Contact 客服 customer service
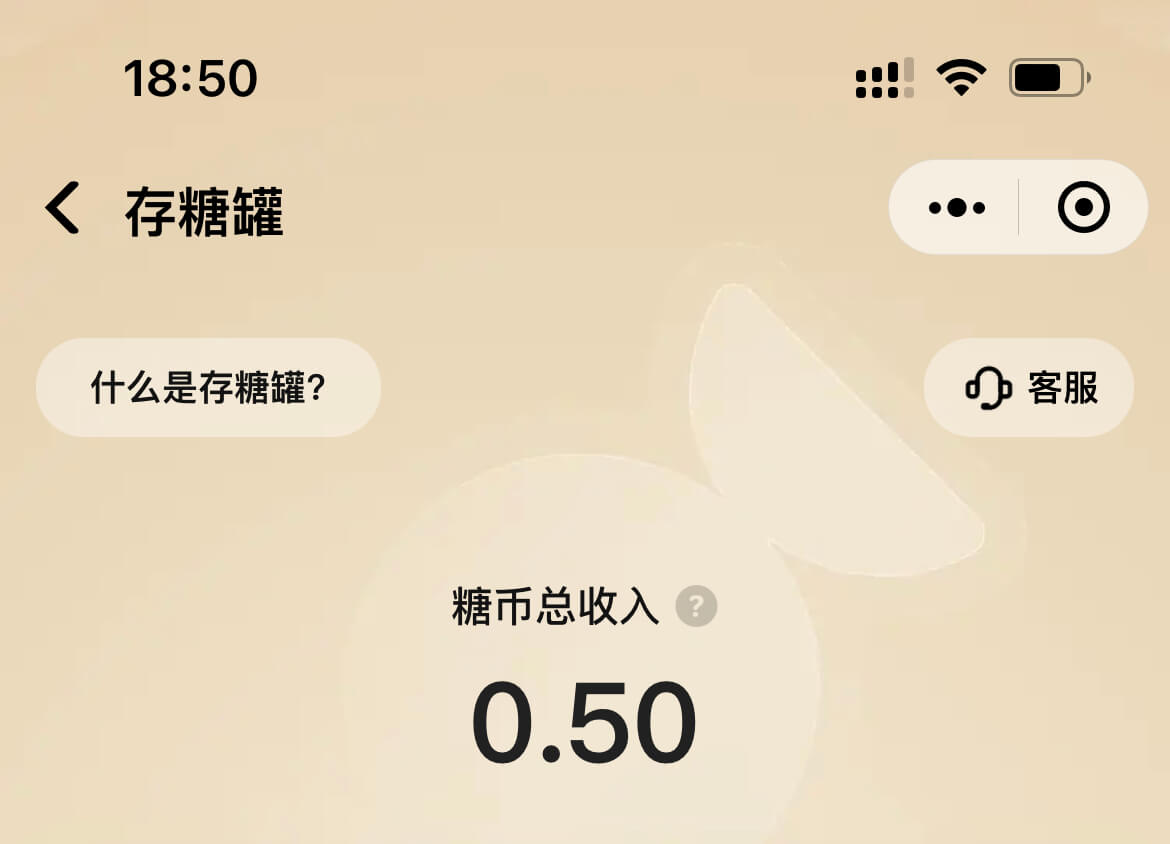Screen dimensions: 1170x844 click(x=1029, y=387)
